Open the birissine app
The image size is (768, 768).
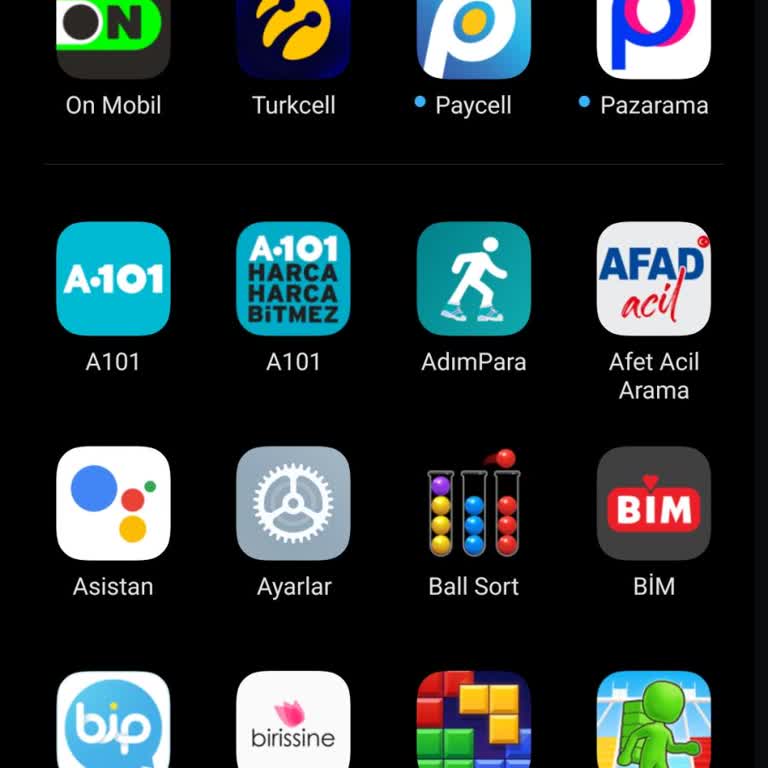tap(293, 722)
